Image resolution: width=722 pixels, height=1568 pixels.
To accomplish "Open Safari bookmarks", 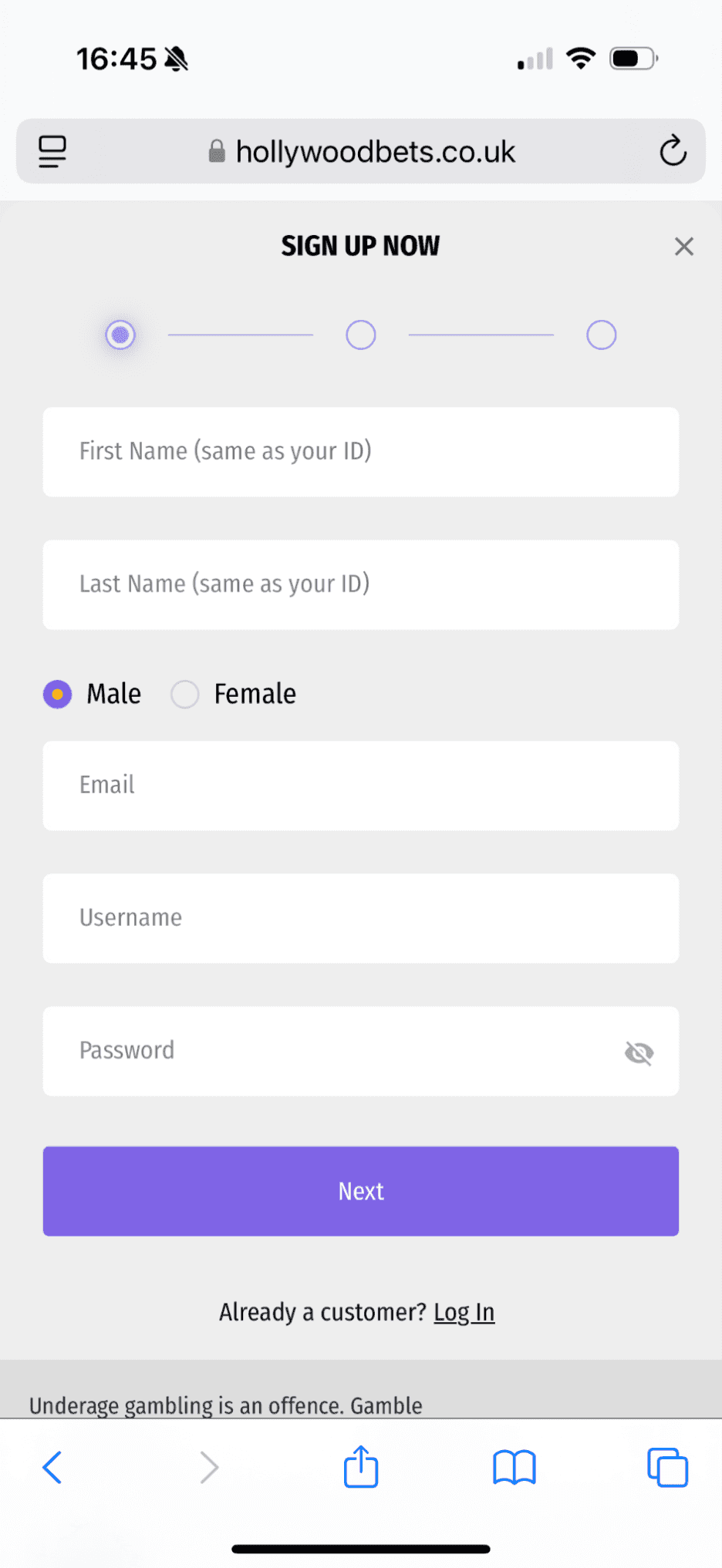I will (515, 1467).
